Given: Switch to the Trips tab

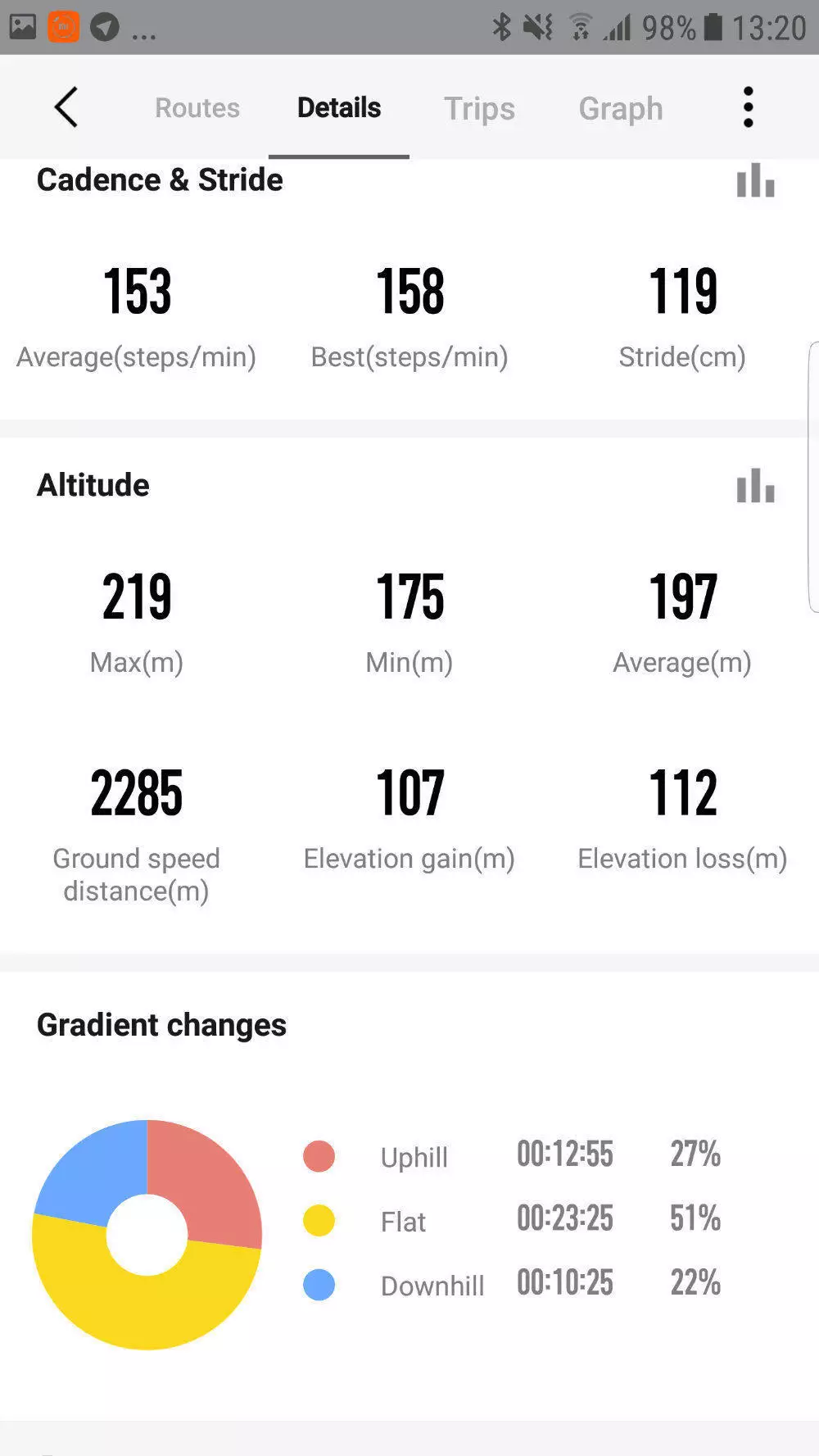Looking at the screenshot, I should point(479,108).
